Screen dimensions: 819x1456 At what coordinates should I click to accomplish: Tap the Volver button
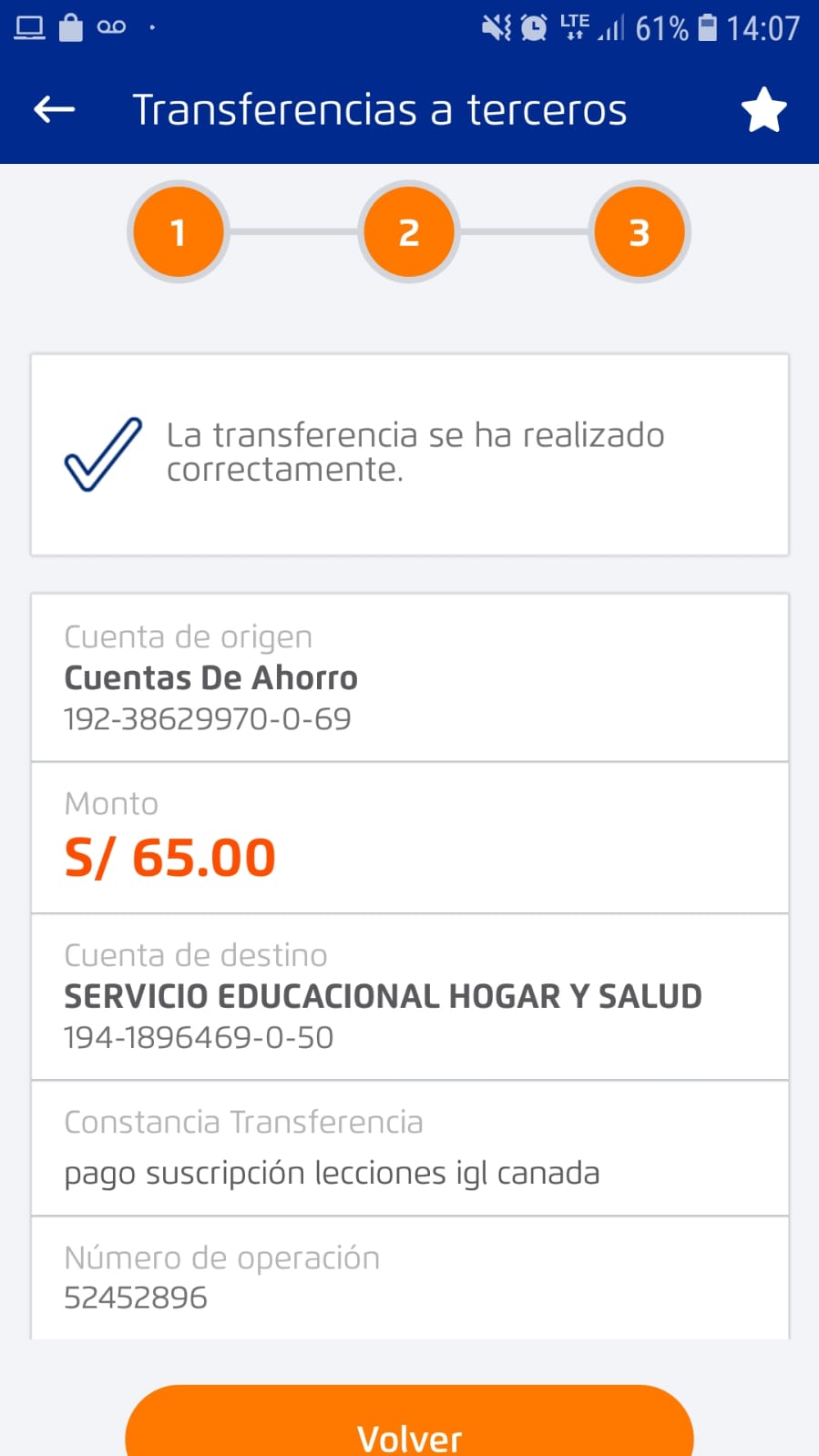409,1427
